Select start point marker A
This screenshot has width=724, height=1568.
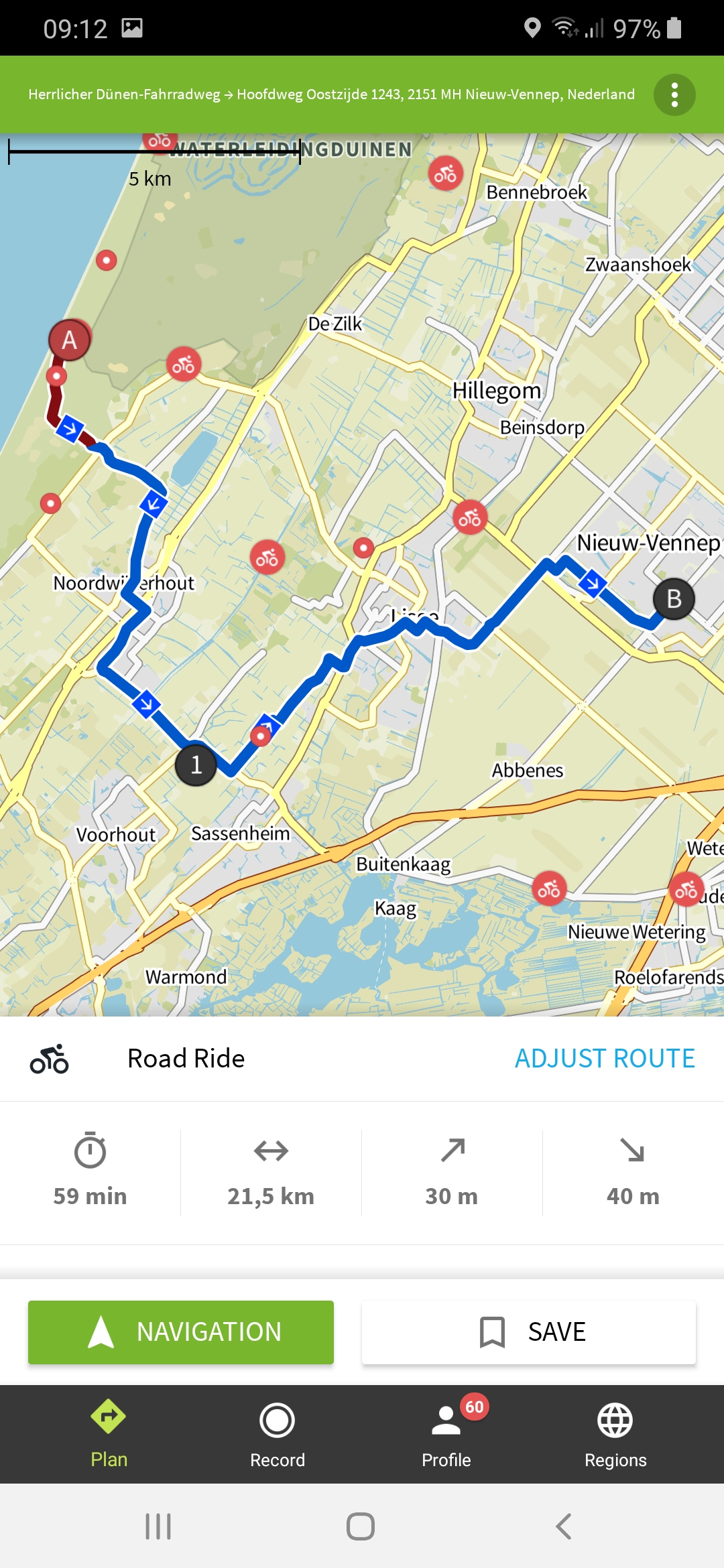point(70,340)
